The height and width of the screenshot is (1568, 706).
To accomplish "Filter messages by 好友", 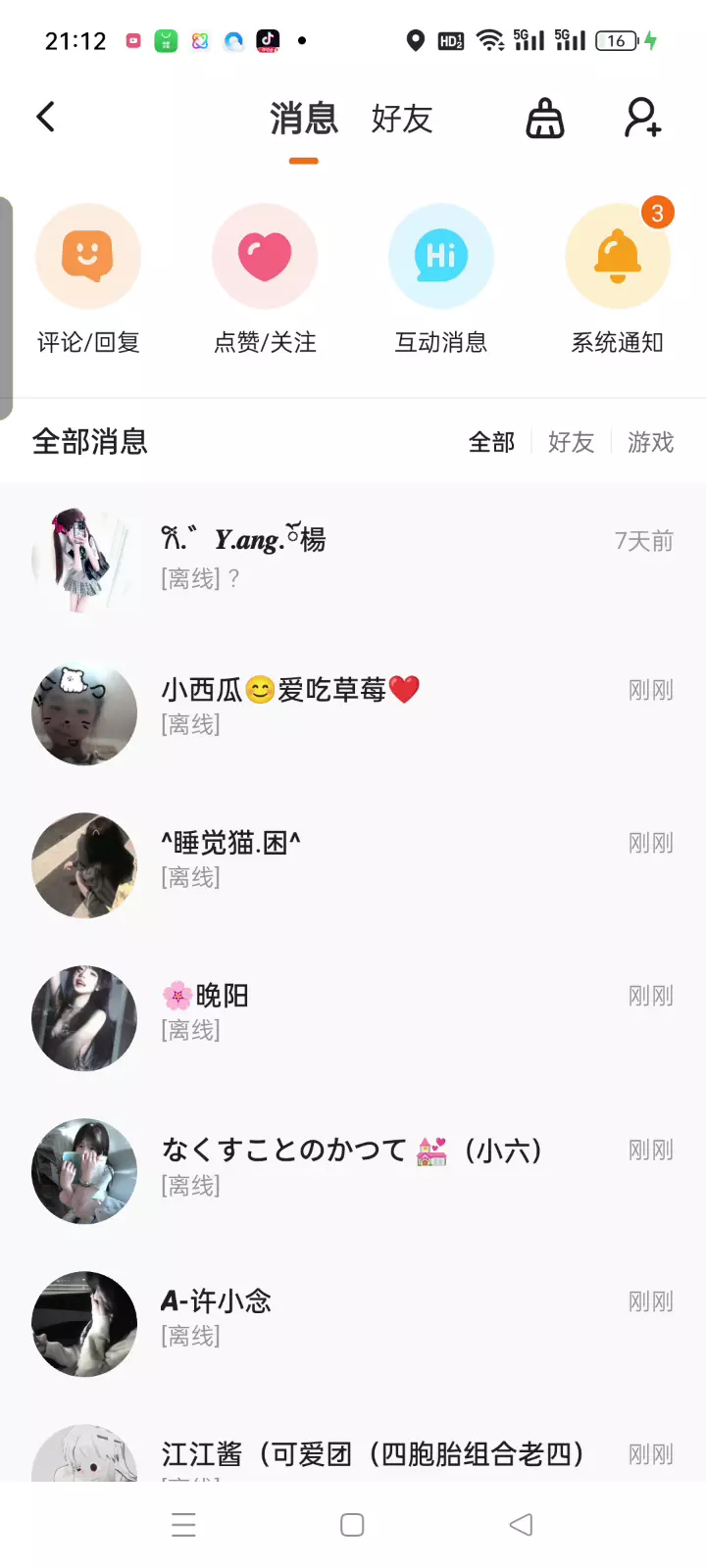I will 571,442.
